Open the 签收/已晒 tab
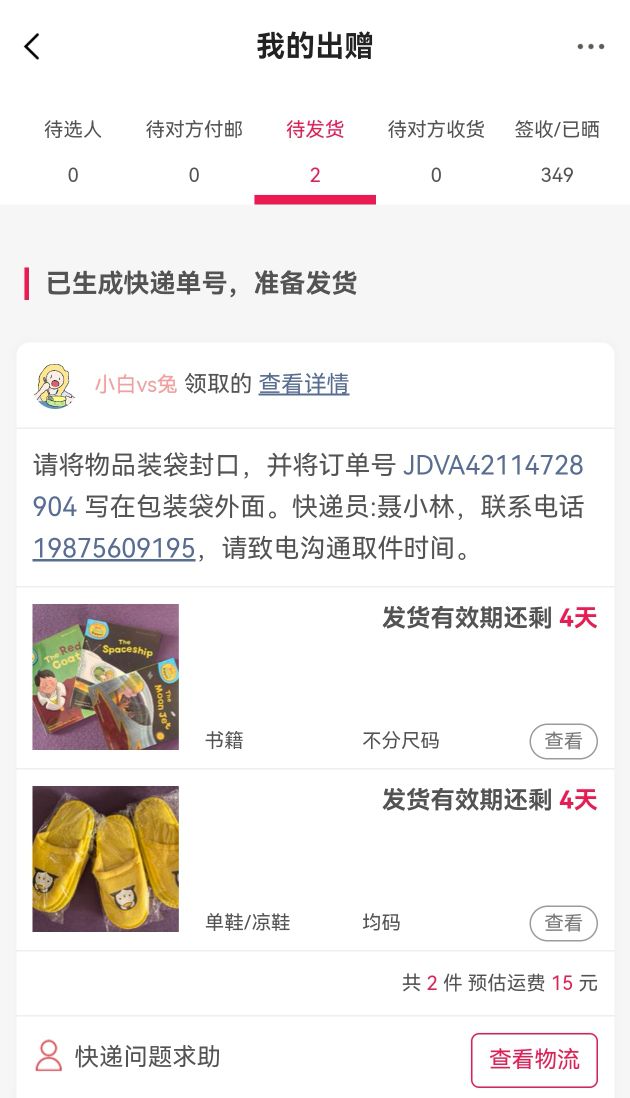The width and height of the screenshot is (630, 1098). pos(557,152)
